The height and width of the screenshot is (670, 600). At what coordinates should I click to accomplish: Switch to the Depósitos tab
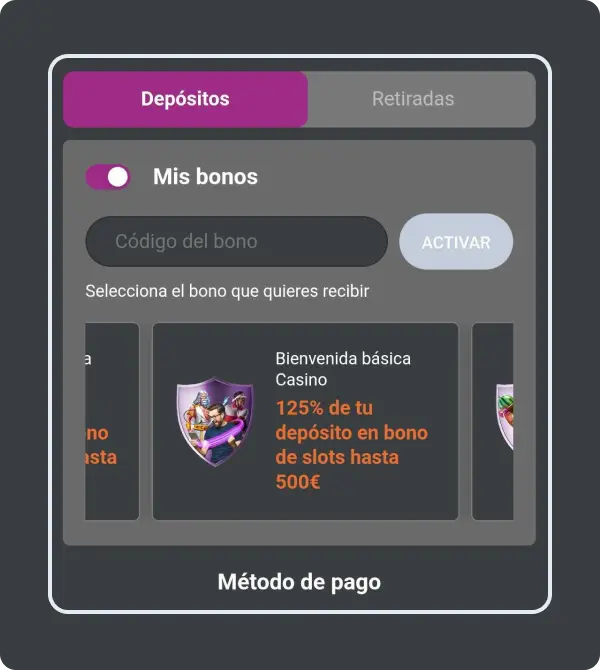185,99
